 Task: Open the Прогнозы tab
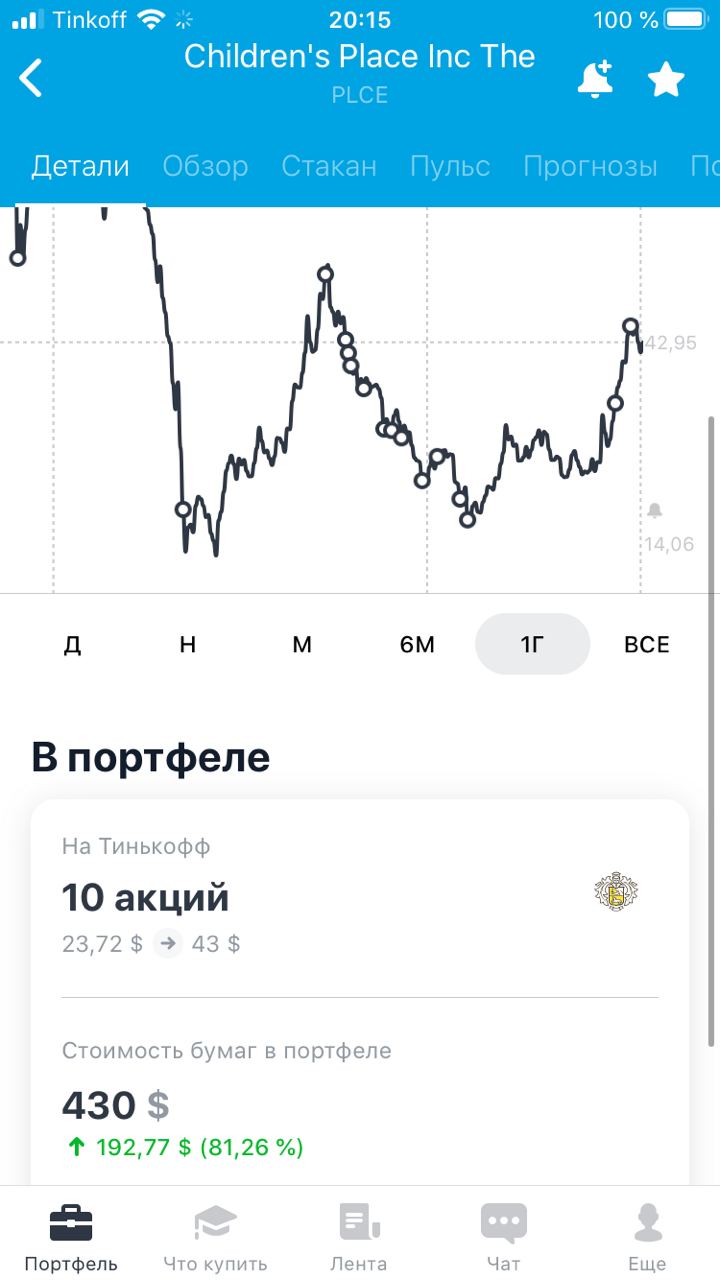point(590,166)
